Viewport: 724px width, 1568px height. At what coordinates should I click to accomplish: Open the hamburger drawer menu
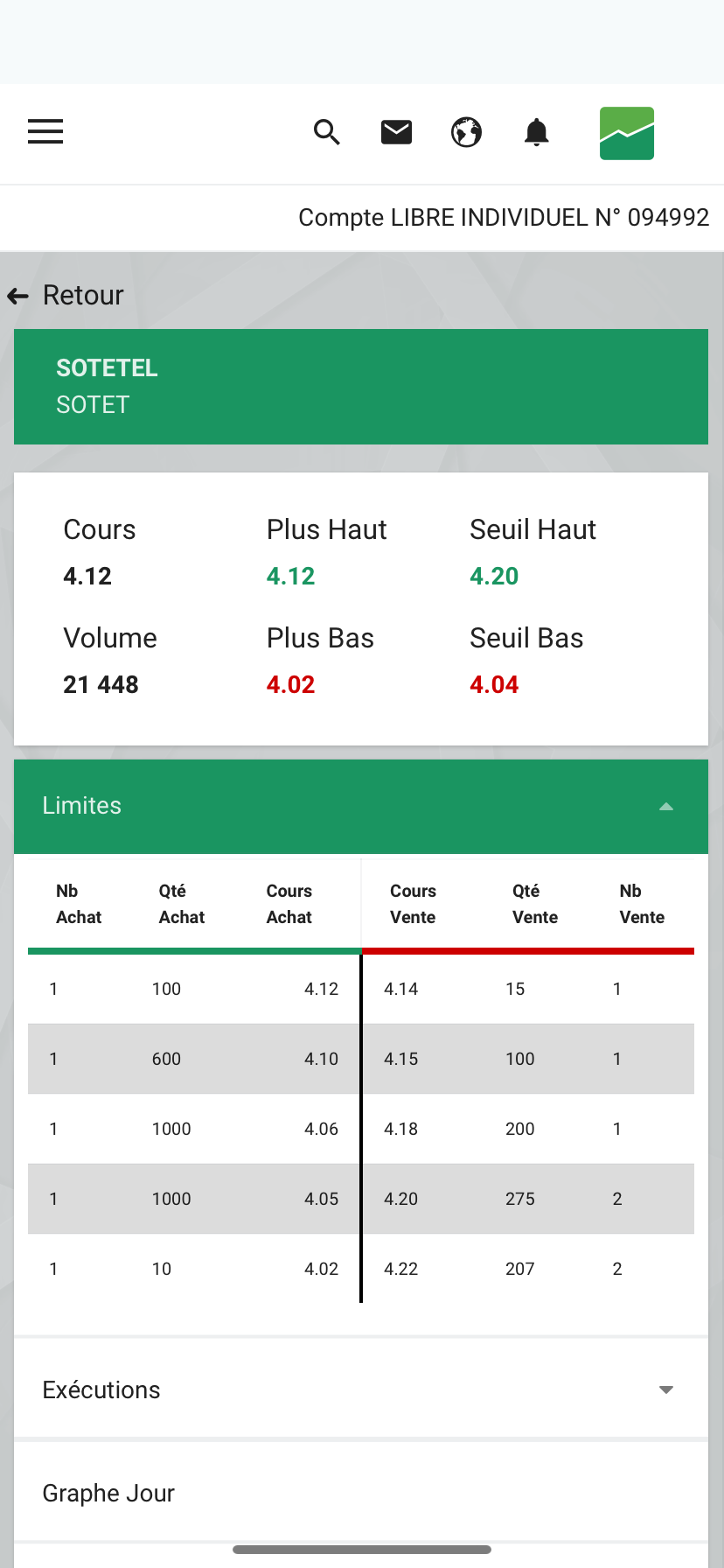pos(45,132)
